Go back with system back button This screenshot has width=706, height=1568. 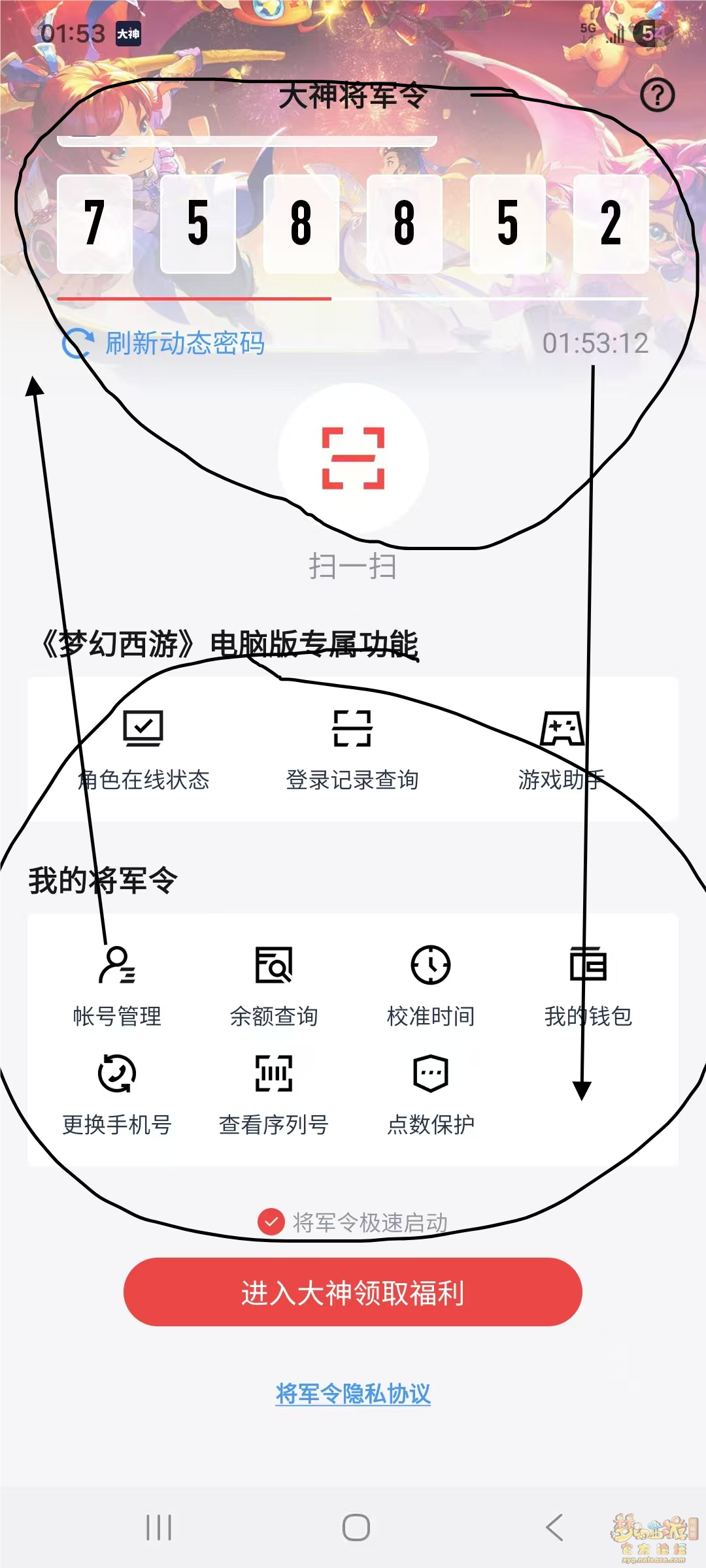[x=554, y=1527]
